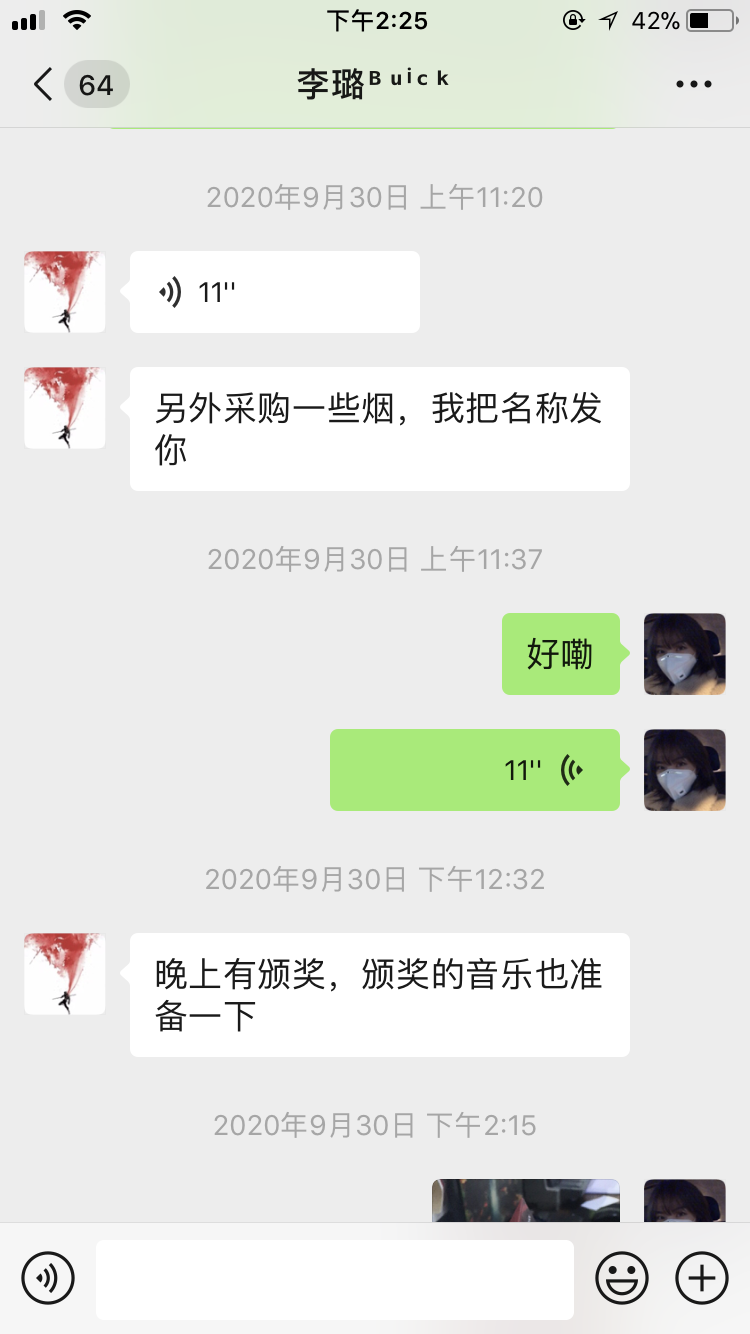The height and width of the screenshot is (1334, 750).
Task: Open the chat info overflow menu
Action: [693, 84]
